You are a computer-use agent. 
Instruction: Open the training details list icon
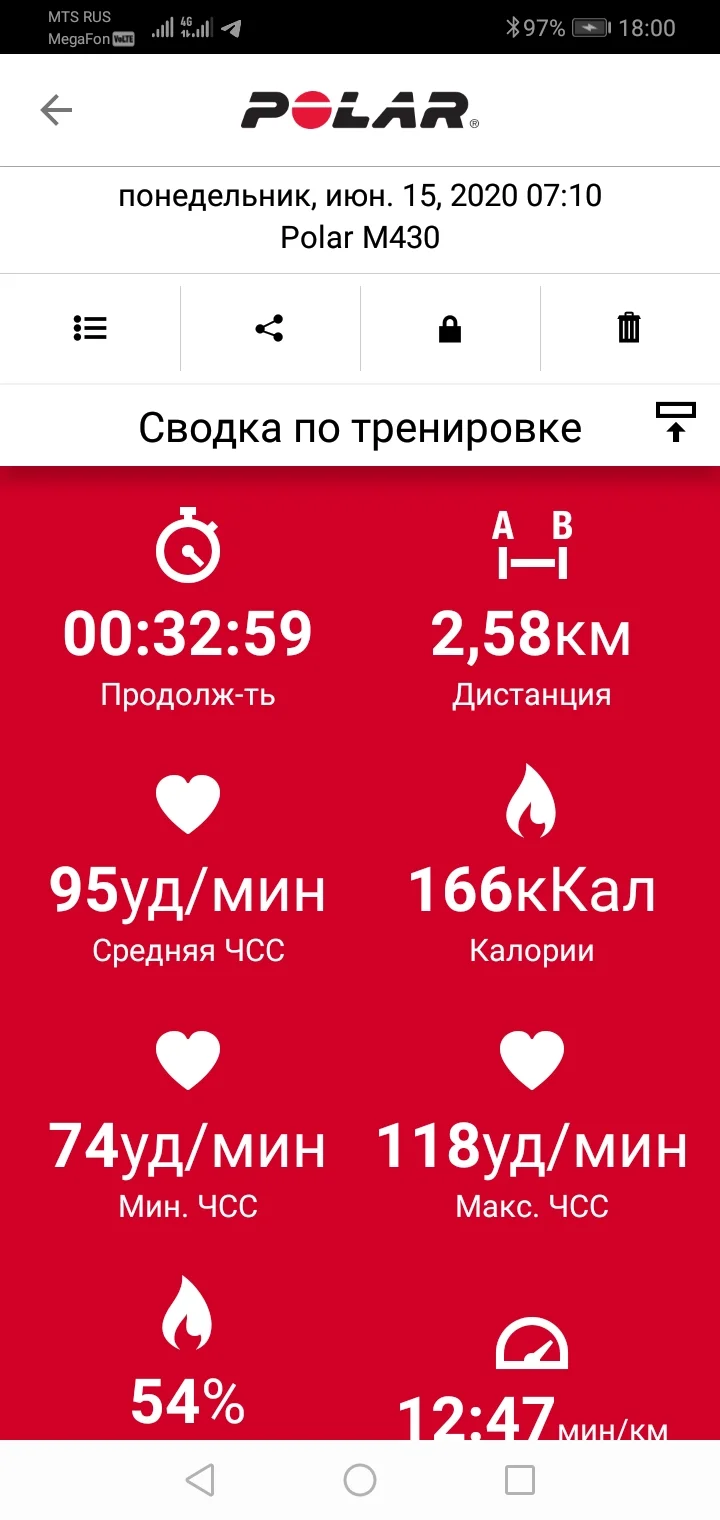(90, 328)
